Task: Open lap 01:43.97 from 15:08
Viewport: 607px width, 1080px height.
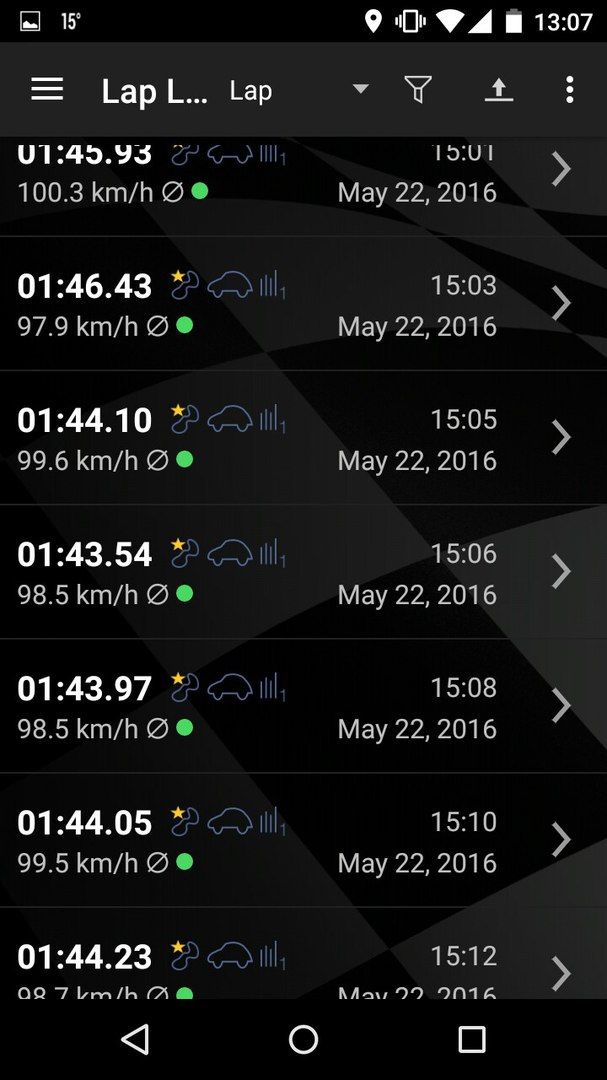Action: (303, 707)
